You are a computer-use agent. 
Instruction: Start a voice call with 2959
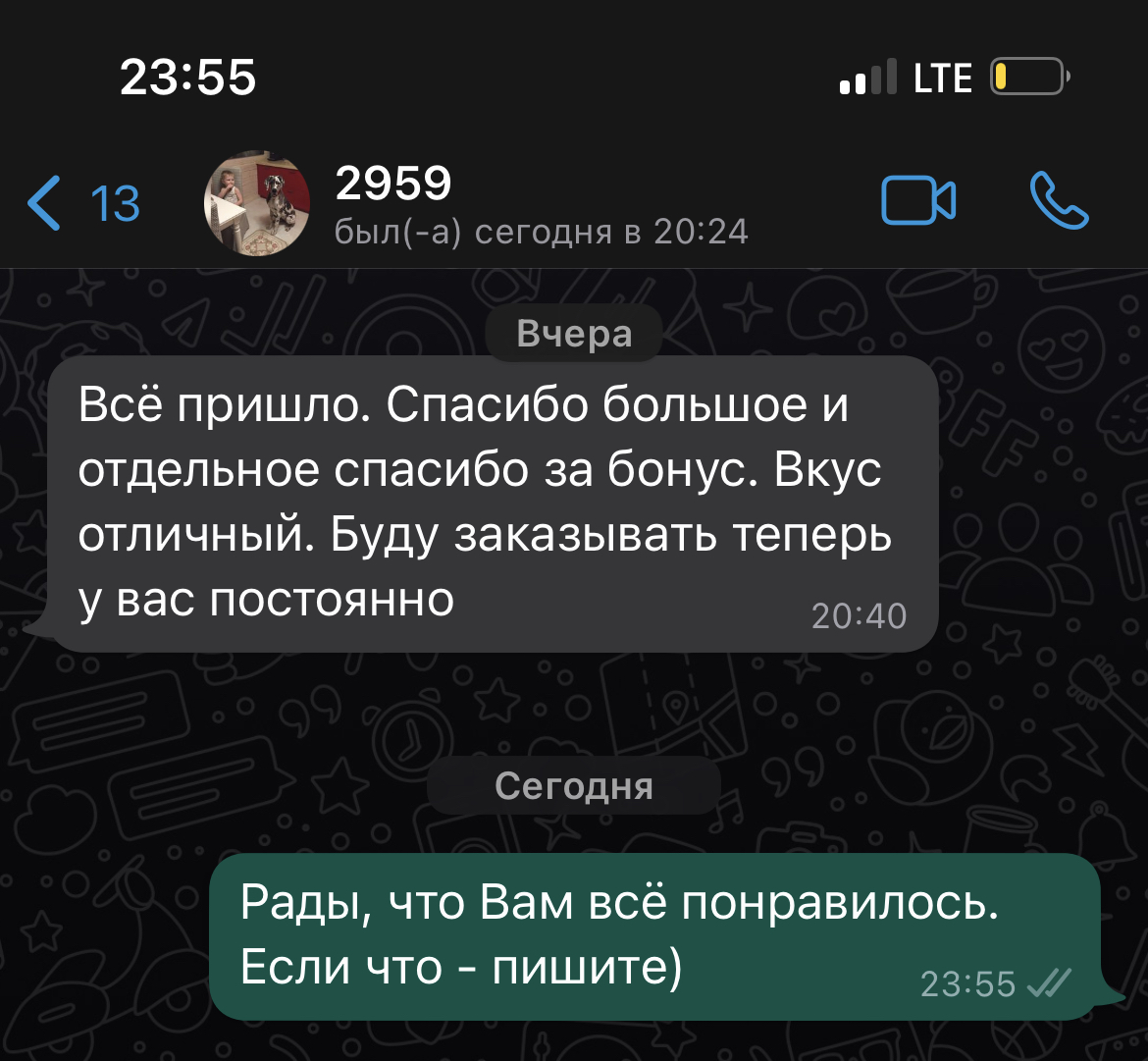[x=1059, y=201]
